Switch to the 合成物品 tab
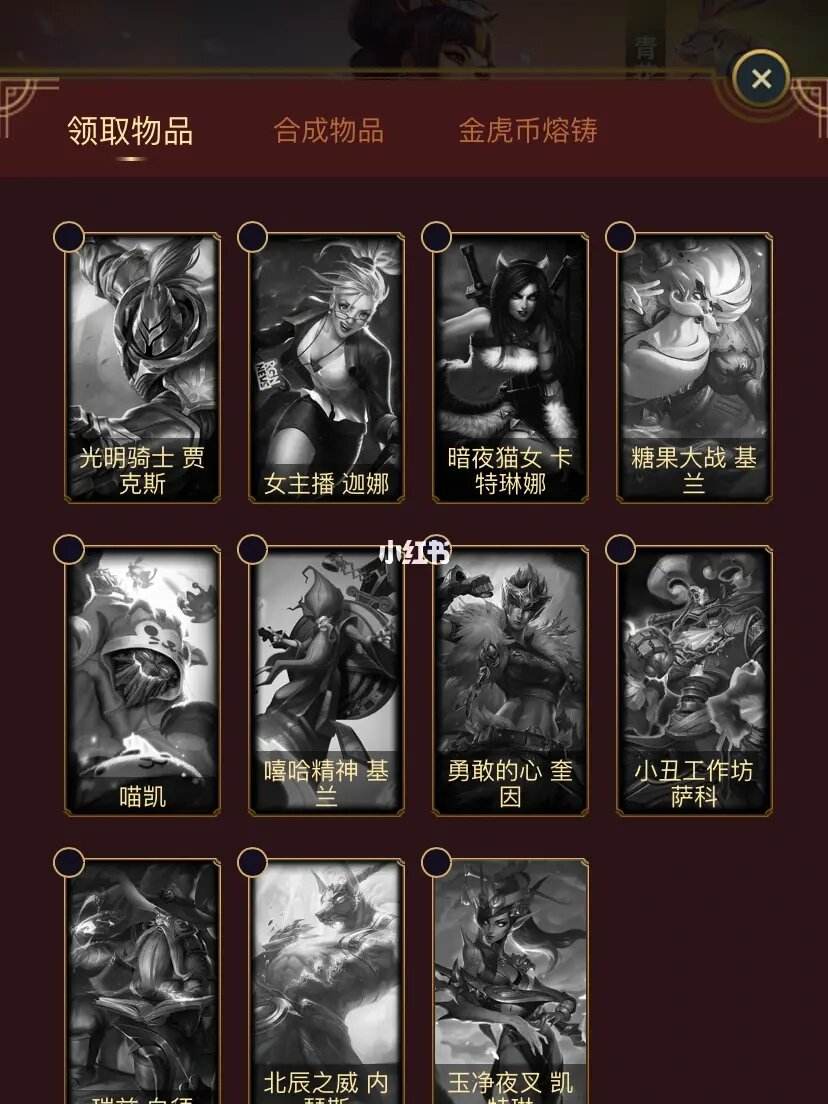 [x=328, y=131]
